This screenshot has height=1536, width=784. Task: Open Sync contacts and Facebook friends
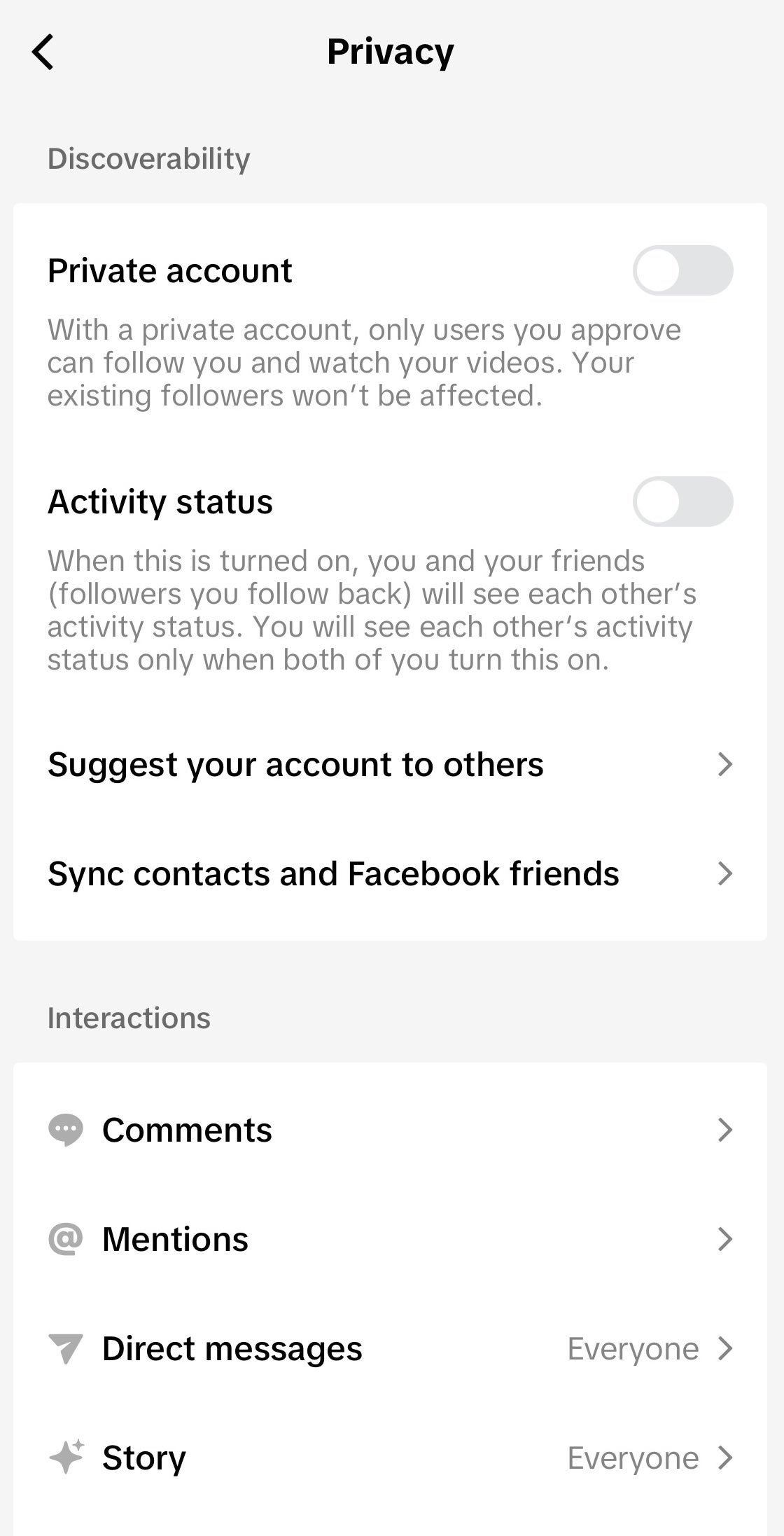[390, 873]
